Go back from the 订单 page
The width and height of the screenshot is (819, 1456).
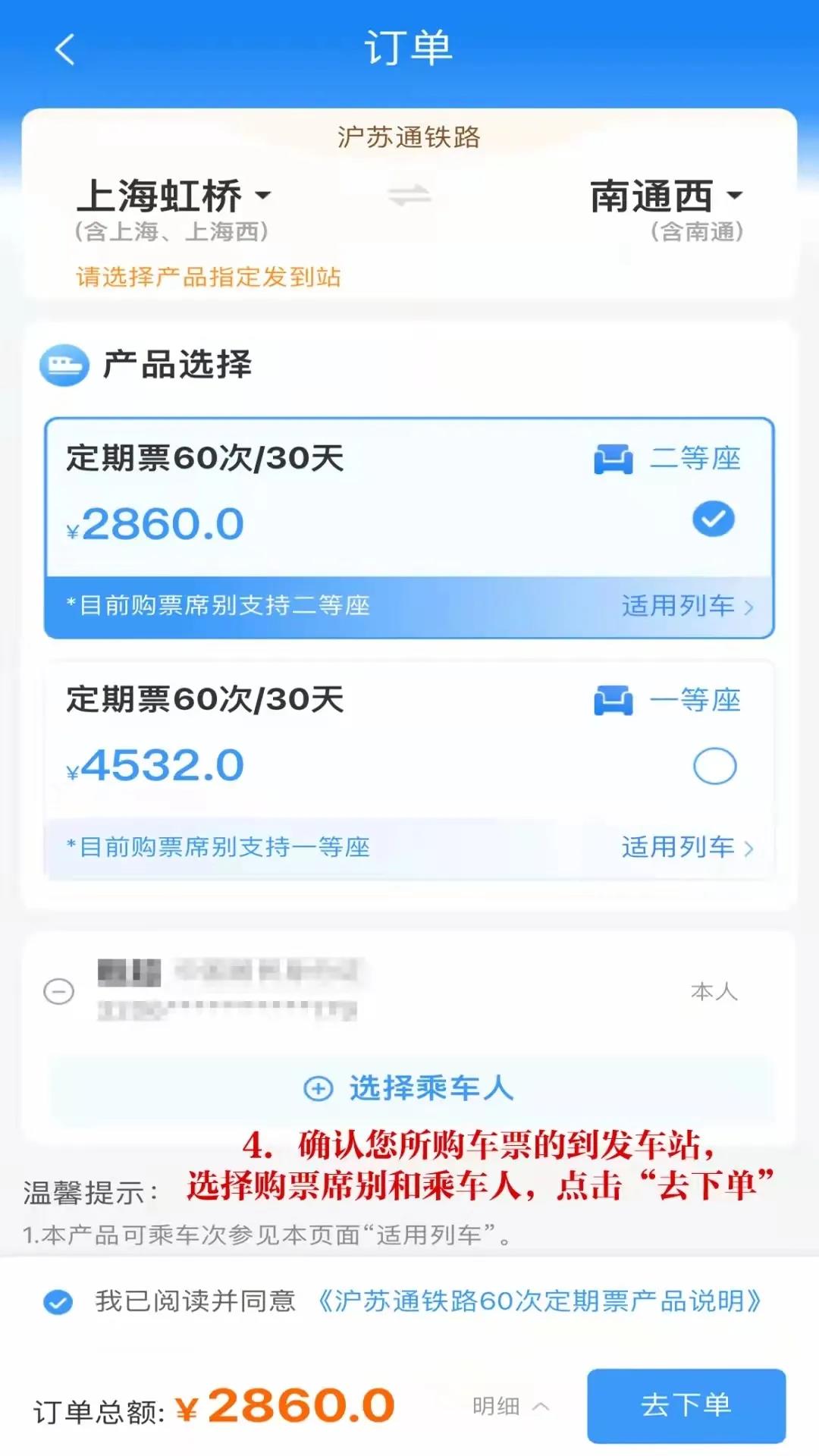65,49
